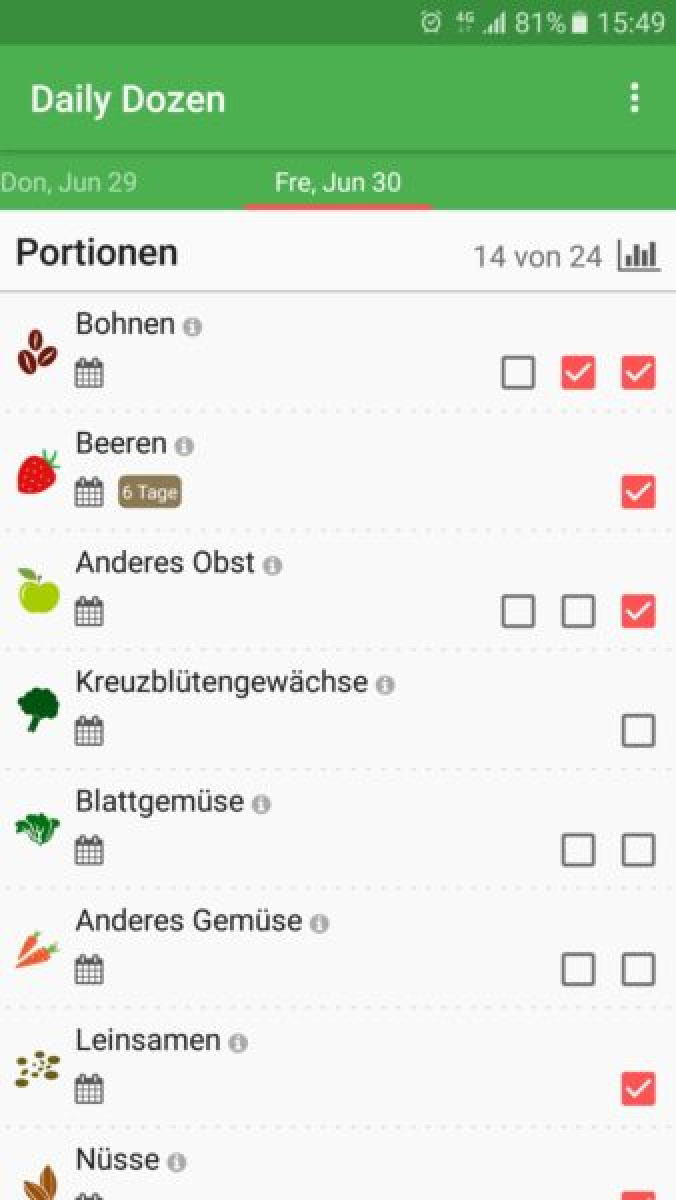Check the empty Bohnen serving box

[518, 373]
